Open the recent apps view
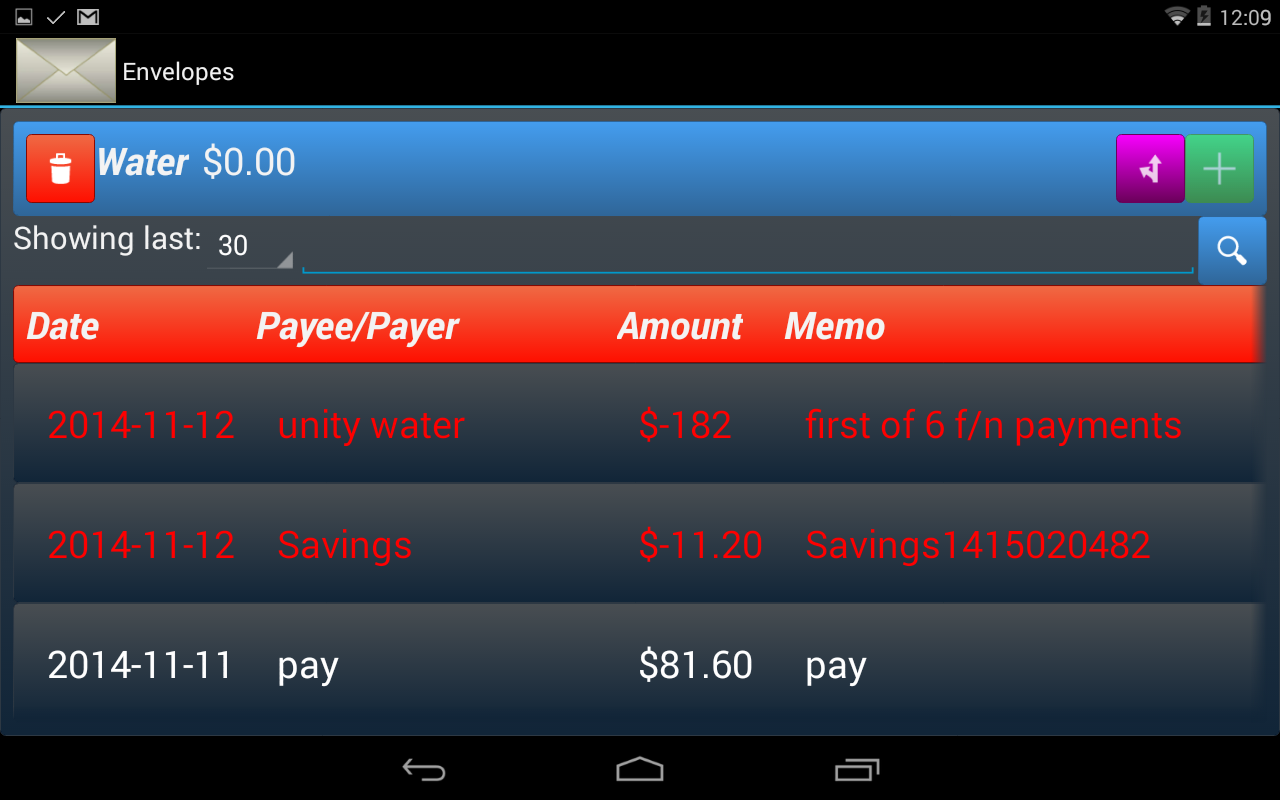The height and width of the screenshot is (800, 1280). coord(856,769)
